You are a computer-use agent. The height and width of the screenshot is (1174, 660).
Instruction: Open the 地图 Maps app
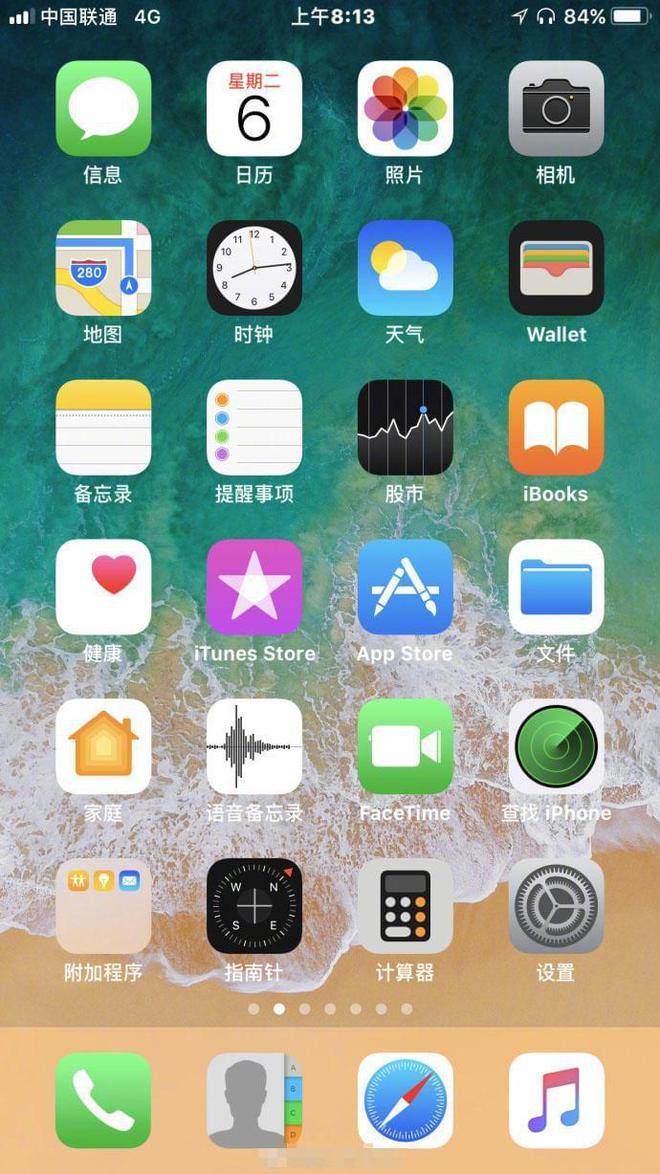(x=103, y=268)
